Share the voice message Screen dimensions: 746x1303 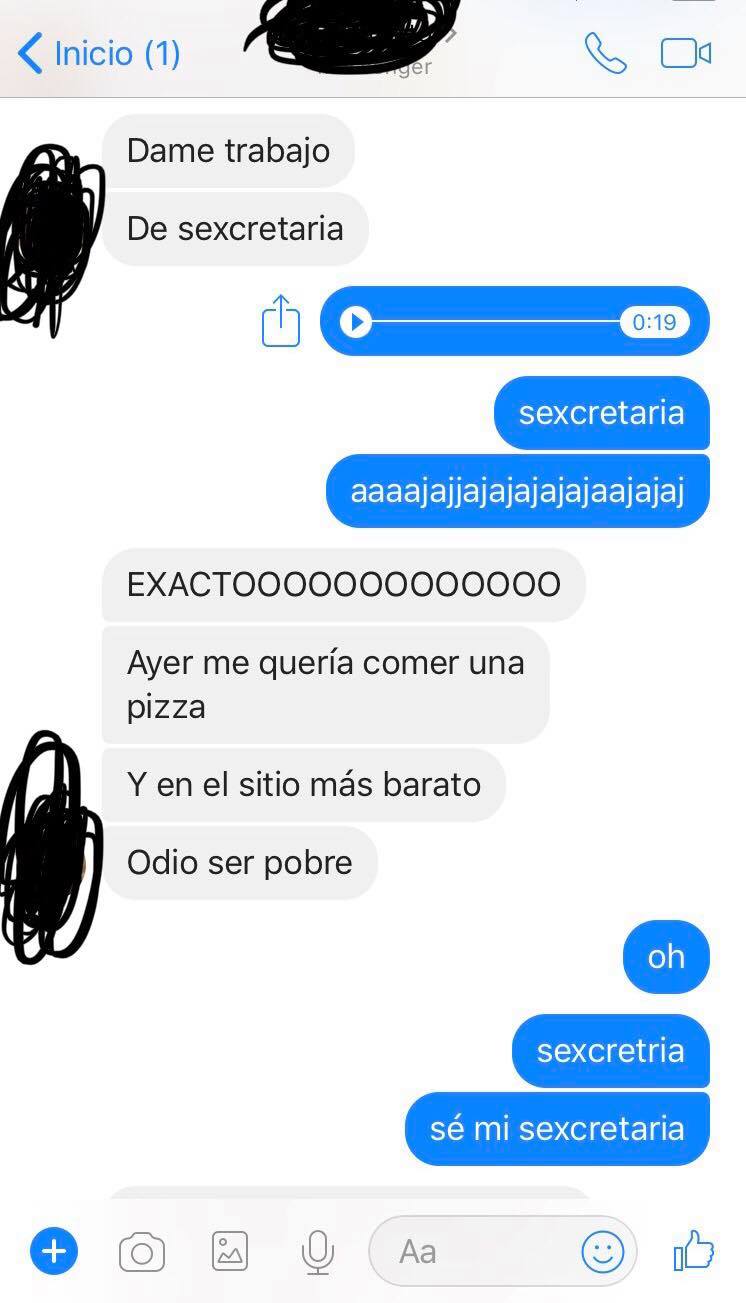(x=281, y=321)
